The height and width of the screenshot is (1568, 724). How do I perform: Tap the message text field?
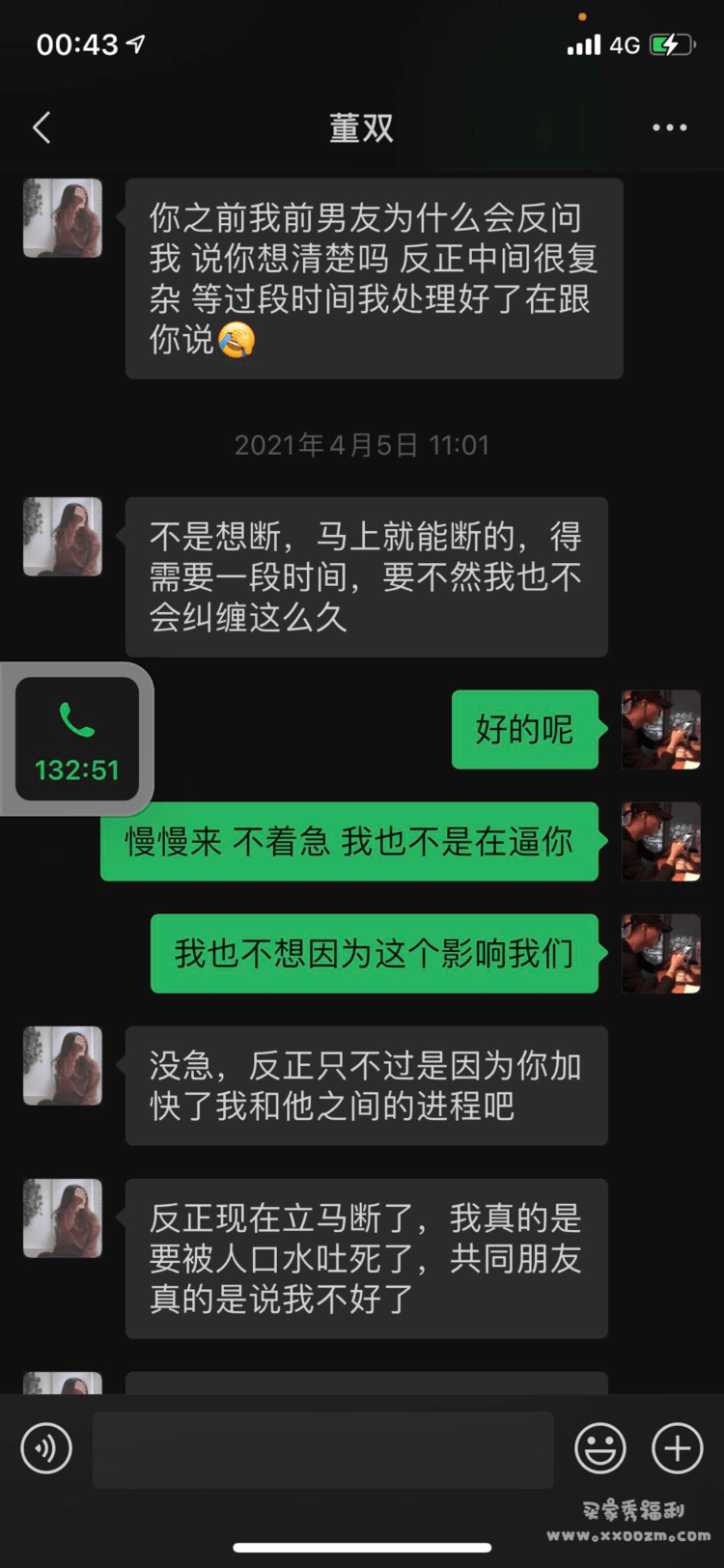click(323, 1448)
